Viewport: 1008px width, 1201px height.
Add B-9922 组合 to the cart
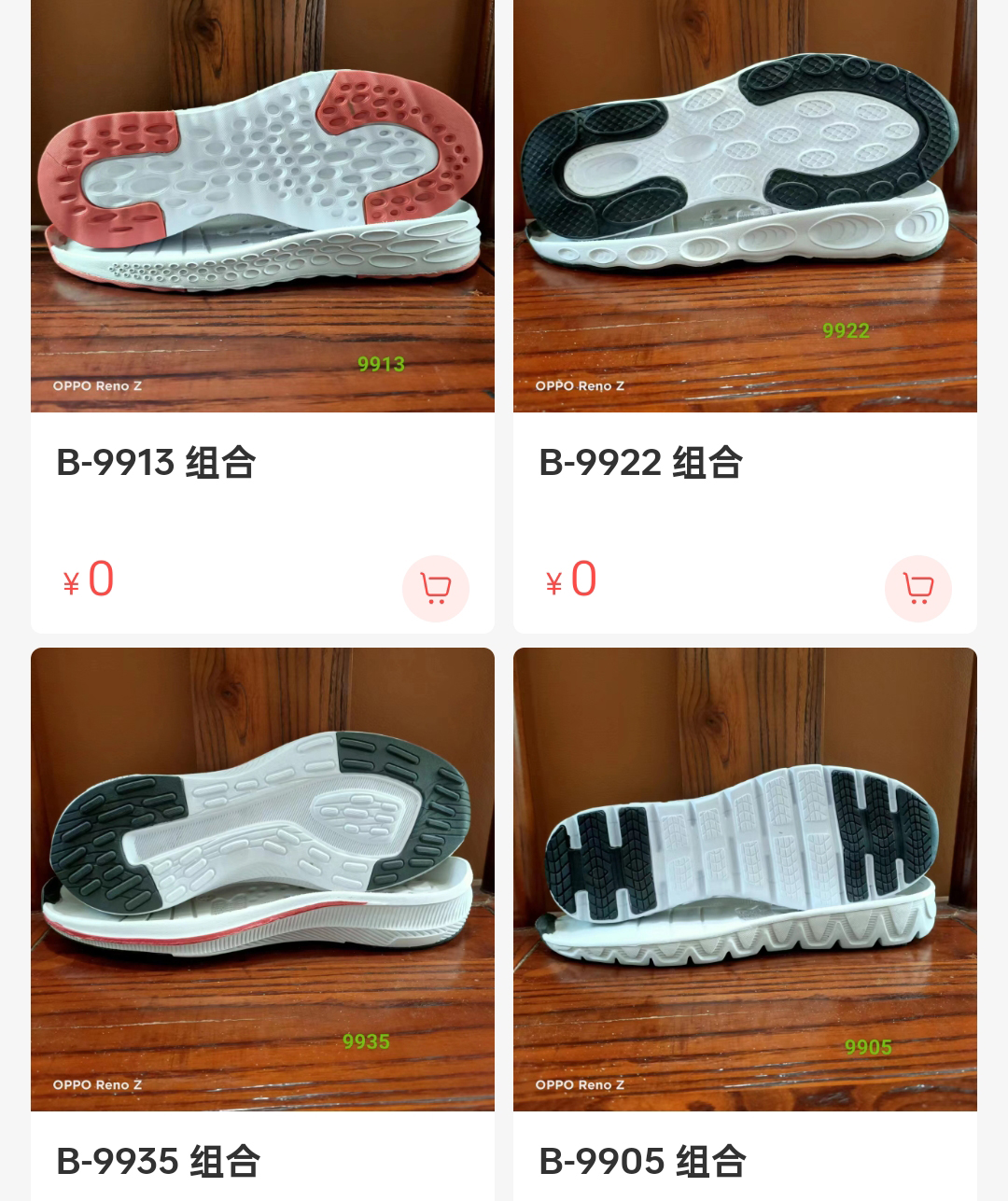(917, 588)
